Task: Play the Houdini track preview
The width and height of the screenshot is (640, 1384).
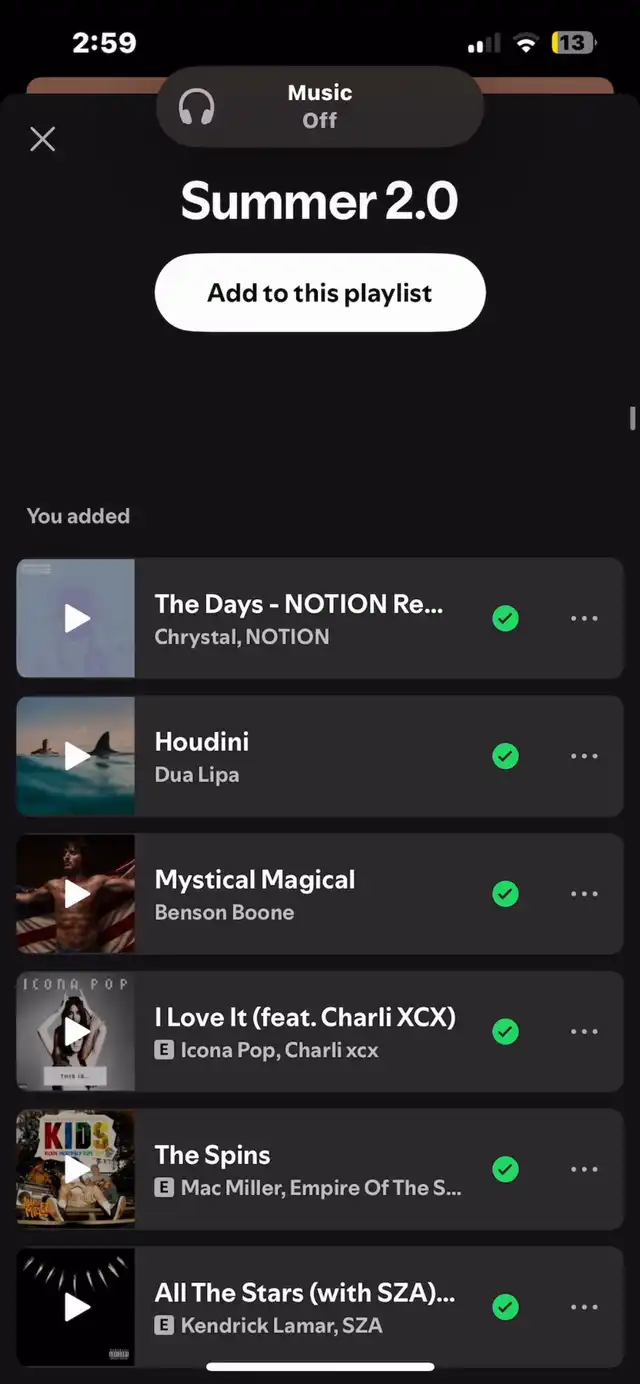Action: [77, 756]
